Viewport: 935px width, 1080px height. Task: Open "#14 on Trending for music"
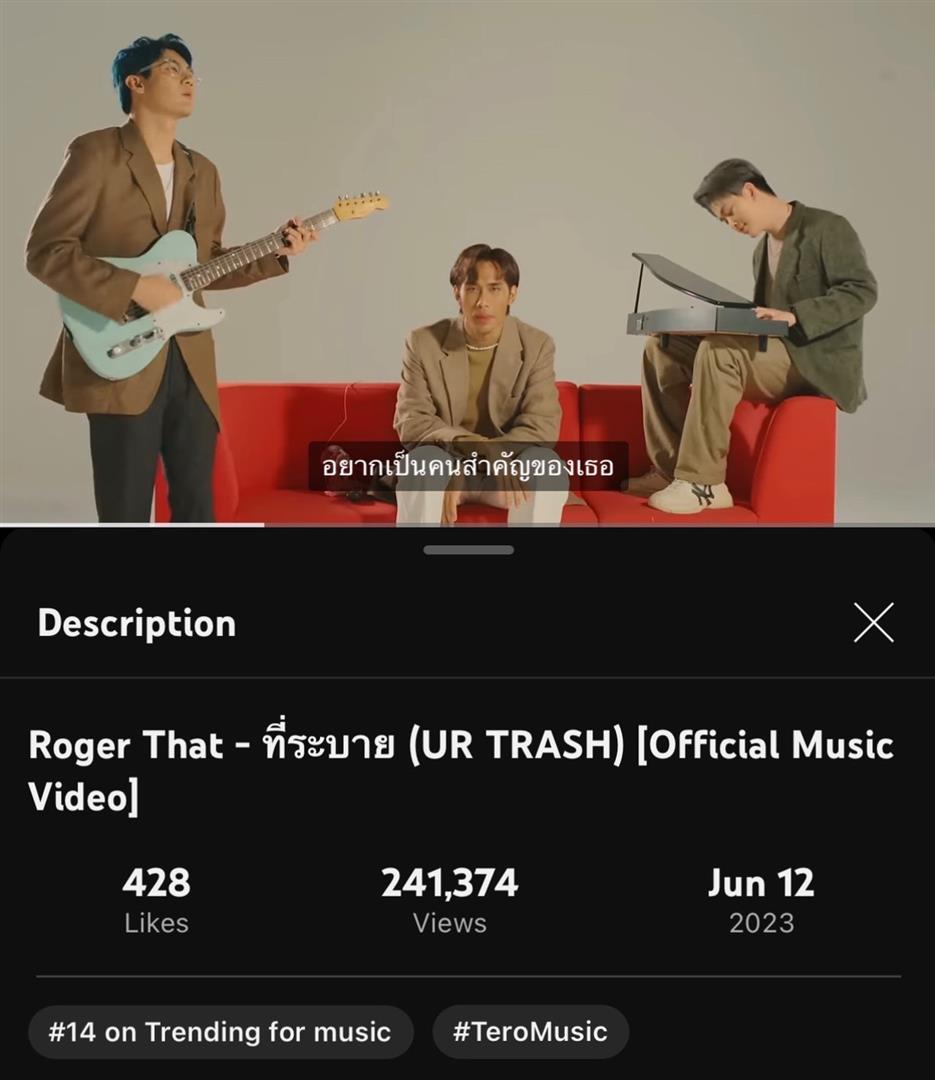(220, 1031)
